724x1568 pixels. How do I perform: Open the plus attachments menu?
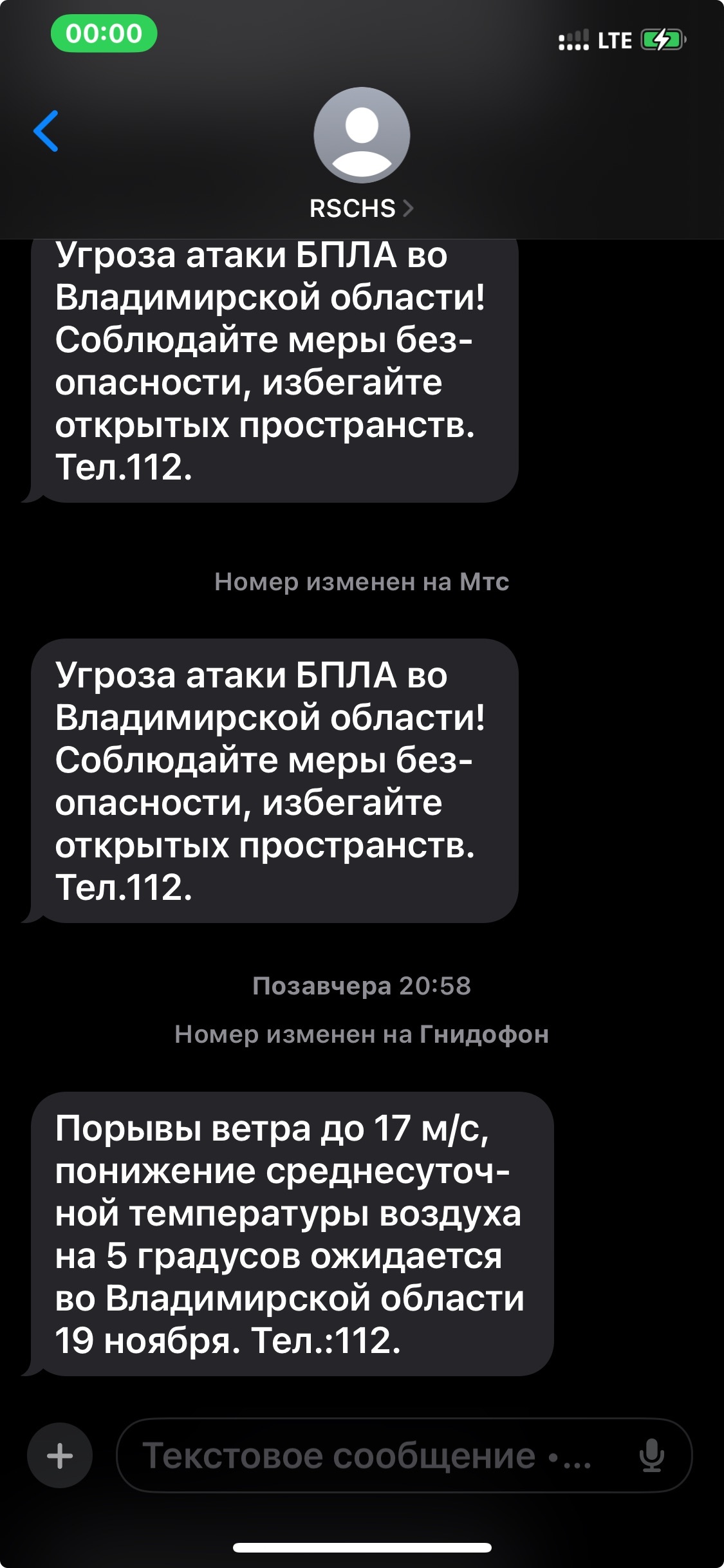pyautogui.click(x=60, y=1455)
